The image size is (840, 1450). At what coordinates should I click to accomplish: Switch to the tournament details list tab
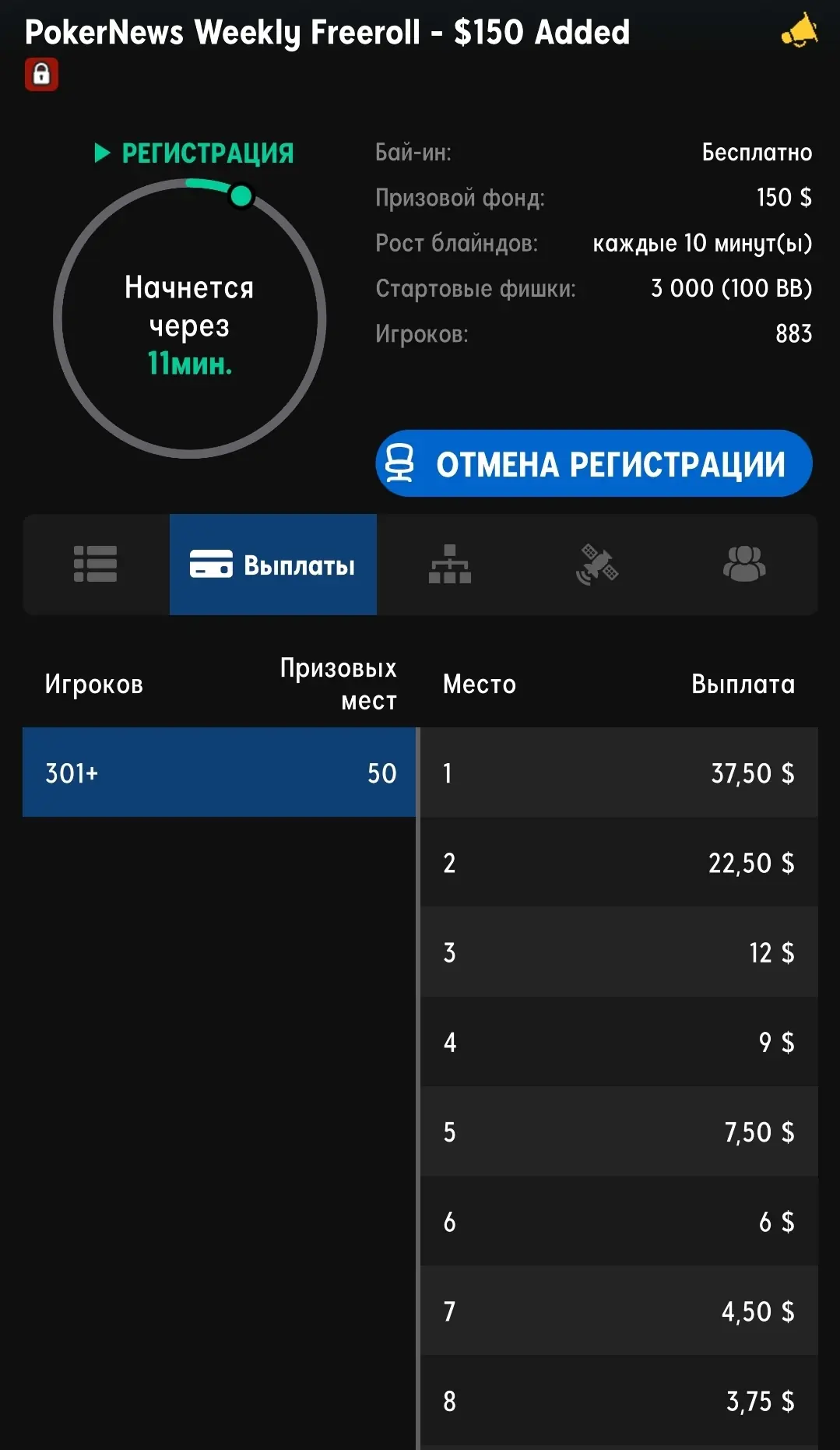(95, 565)
